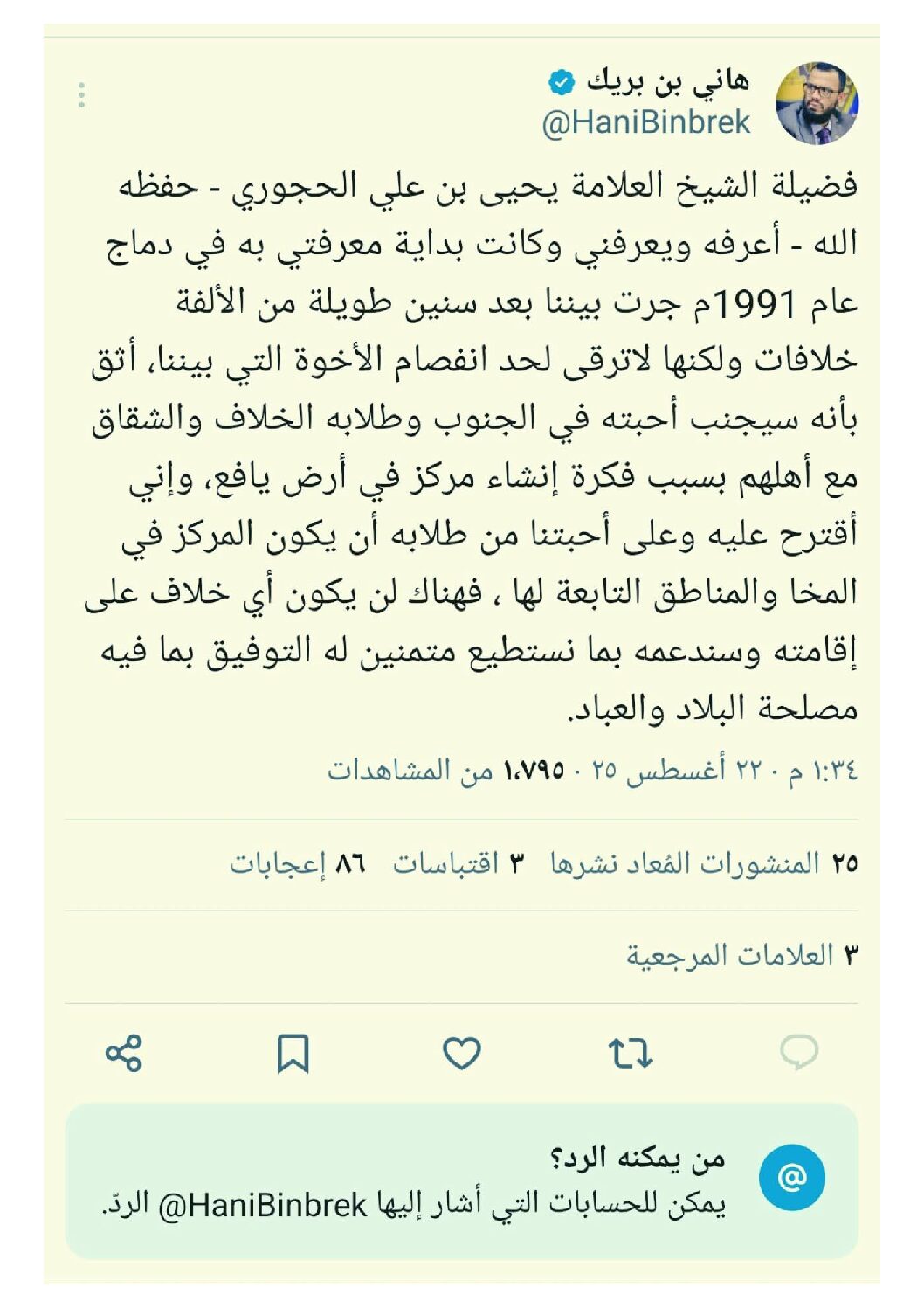Image resolution: width=924 pixels, height=1308 pixels.
Task: Open the @HaniBinbrek handle link
Action: point(645,122)
